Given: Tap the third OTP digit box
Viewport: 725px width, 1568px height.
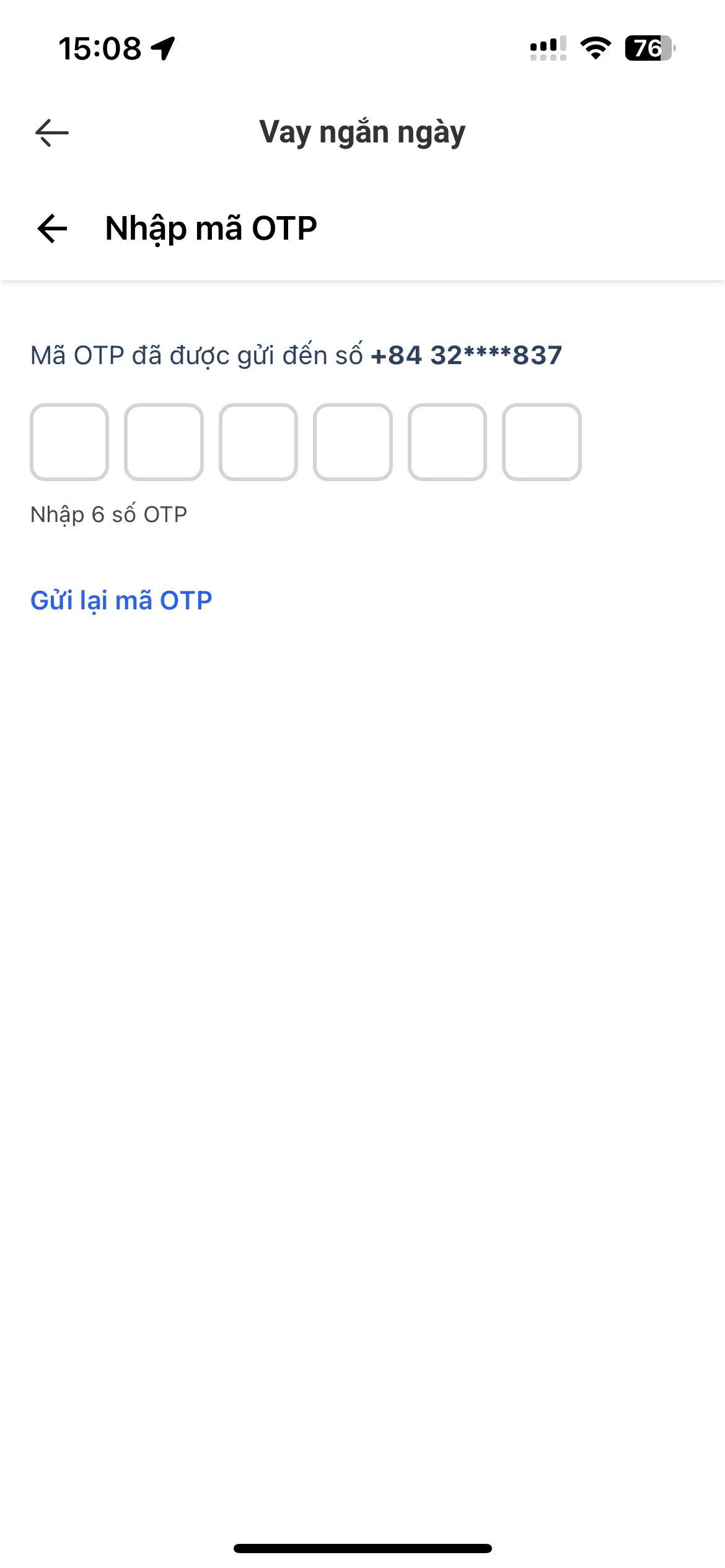Looking at the screenshot, I should click(x=258, y=442).
